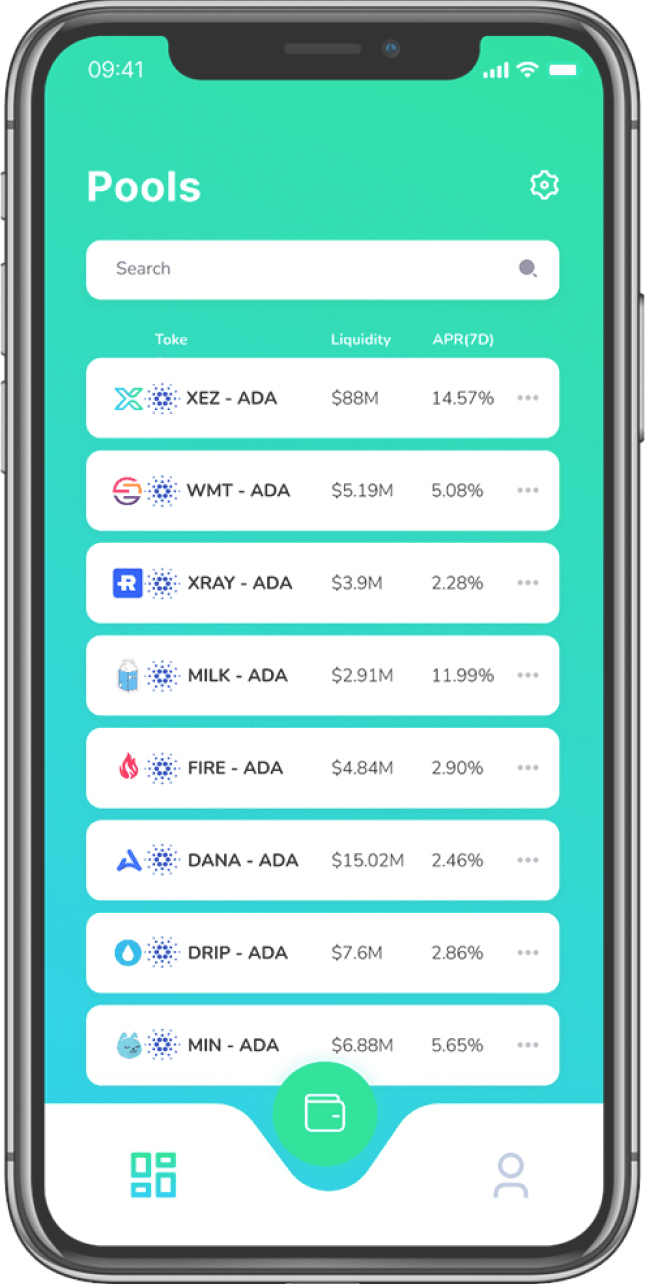Screen dimensions: 645x1284
Task: View the DRIP - ADA pool
Action: tap(300, 953)
